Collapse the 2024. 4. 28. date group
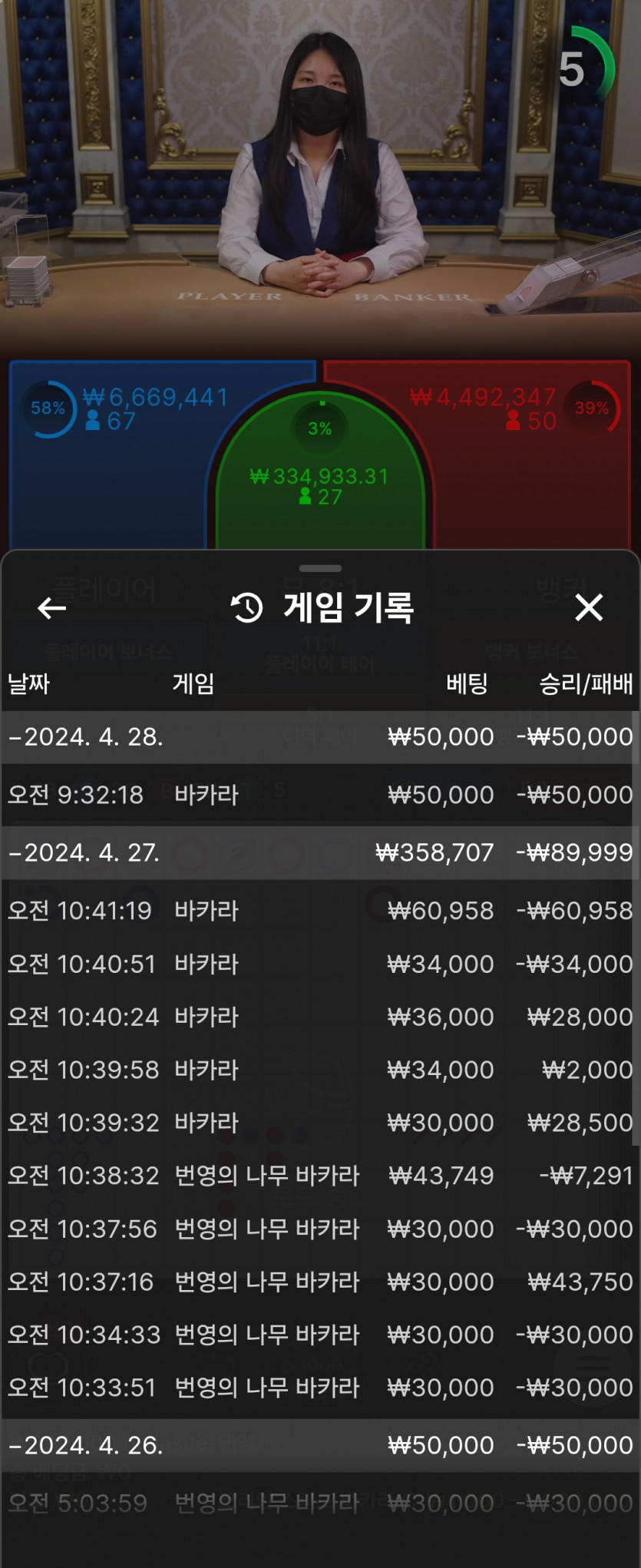This screenshot has width=641, height=1568. click(x=84, y=737)
